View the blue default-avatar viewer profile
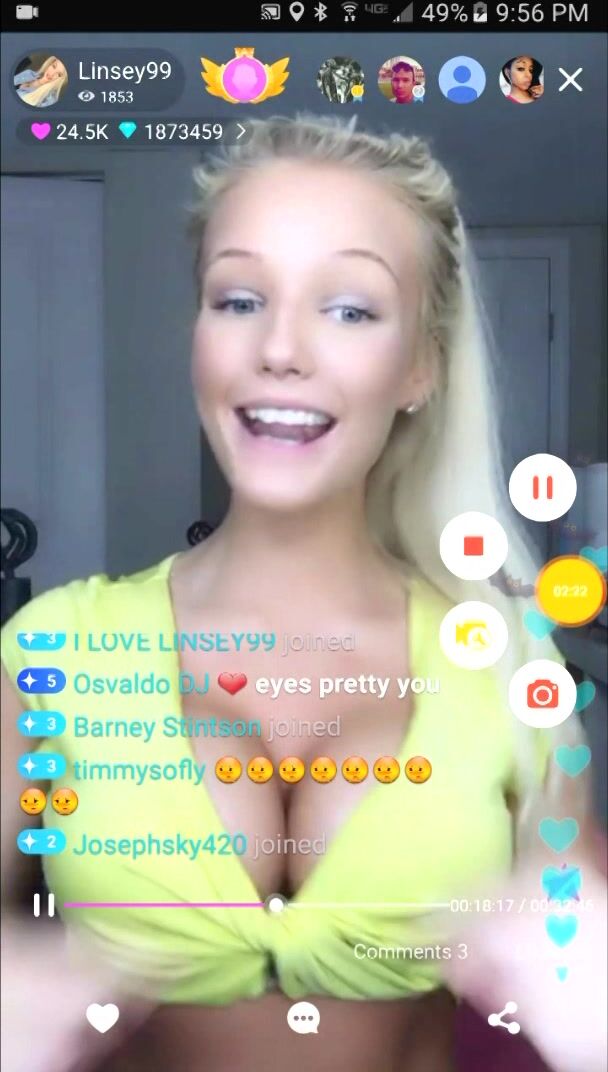Image resolution: width=608 pixels, height=1072 pixels. pos(462,80)
